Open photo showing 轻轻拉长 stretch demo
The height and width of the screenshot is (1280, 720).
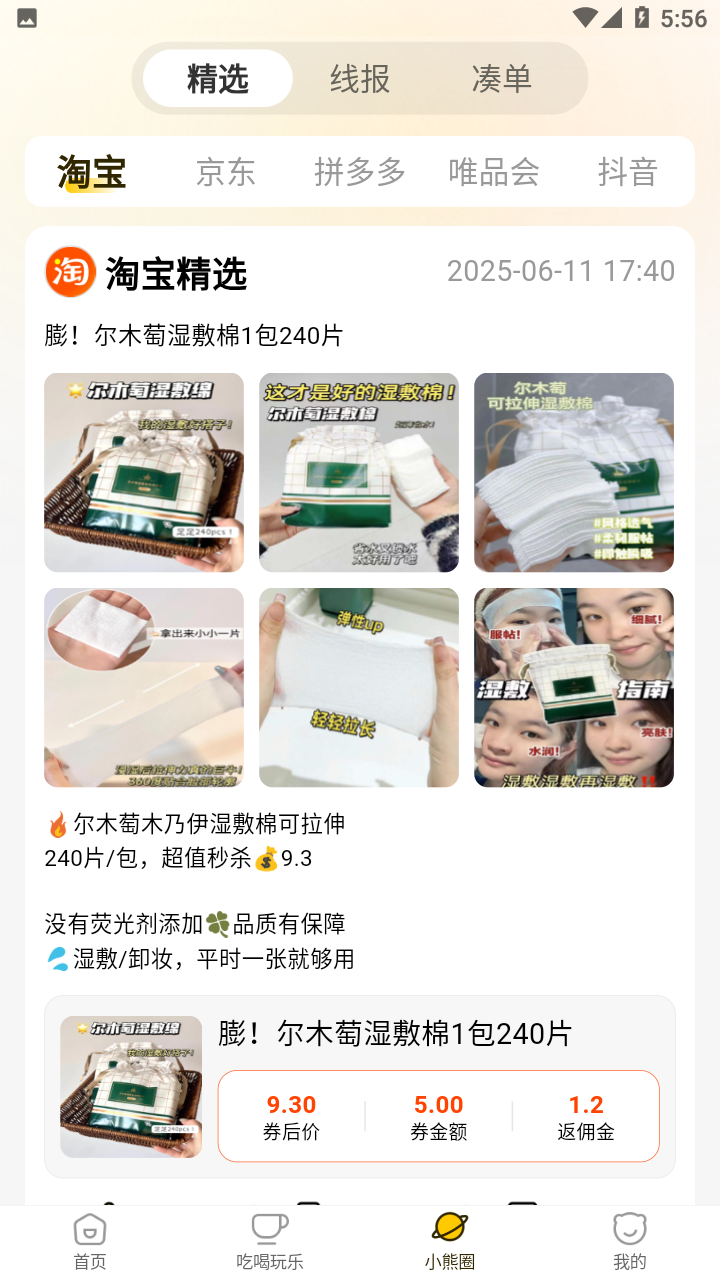coord(359,687)
